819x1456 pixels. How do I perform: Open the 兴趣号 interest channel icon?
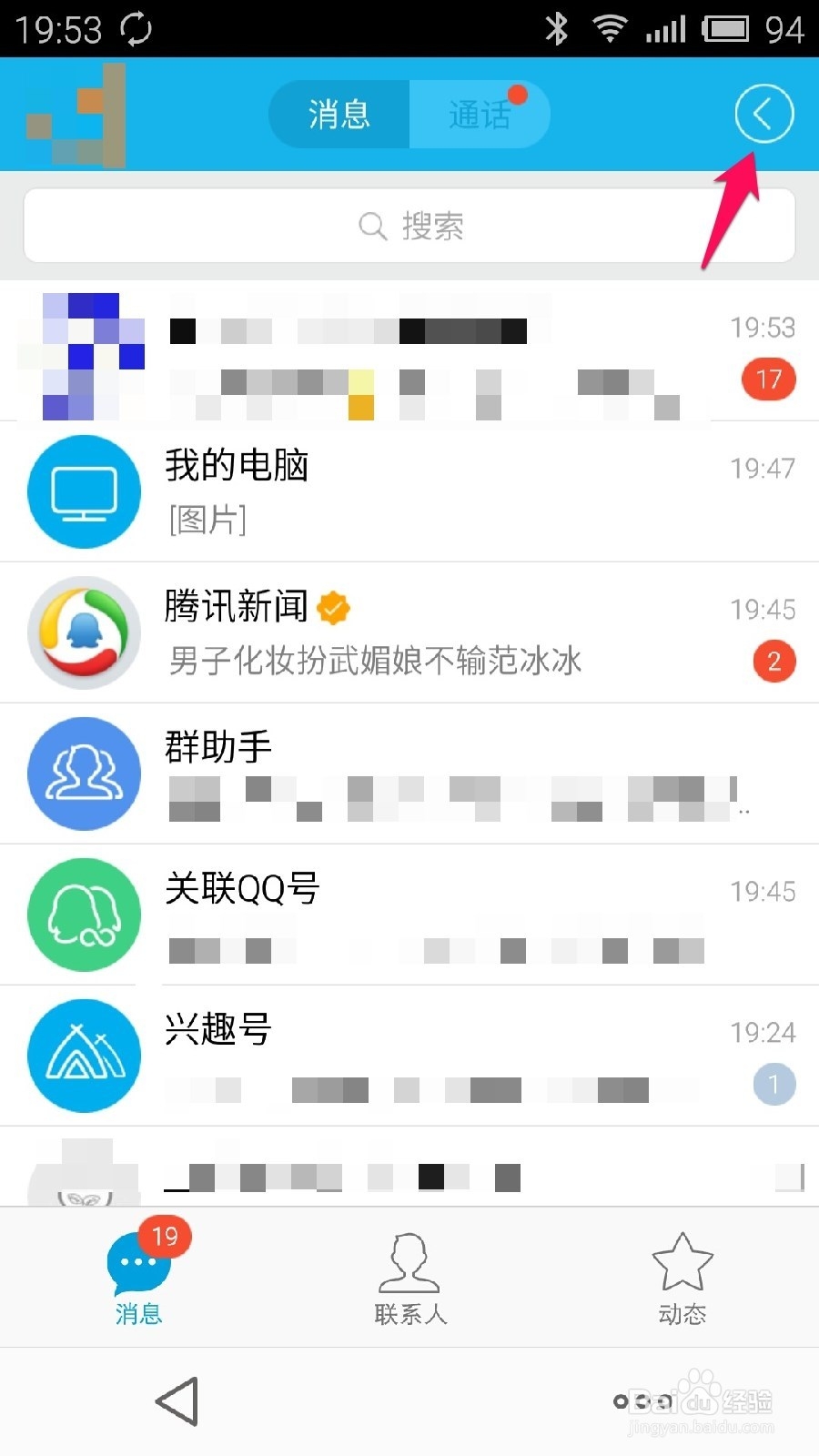pos(84,1054)
